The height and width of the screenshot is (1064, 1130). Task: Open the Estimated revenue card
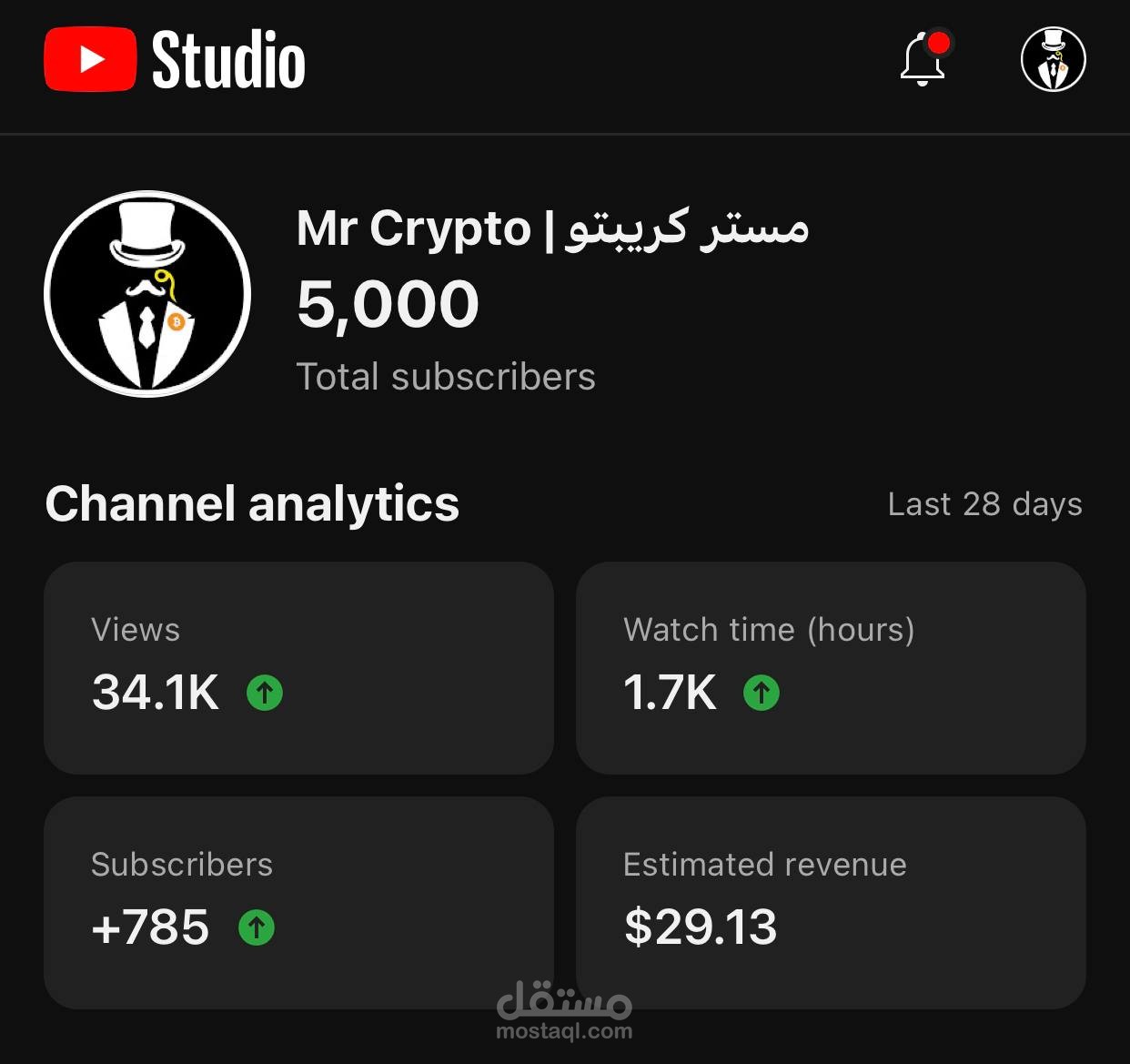pos(830,901)
